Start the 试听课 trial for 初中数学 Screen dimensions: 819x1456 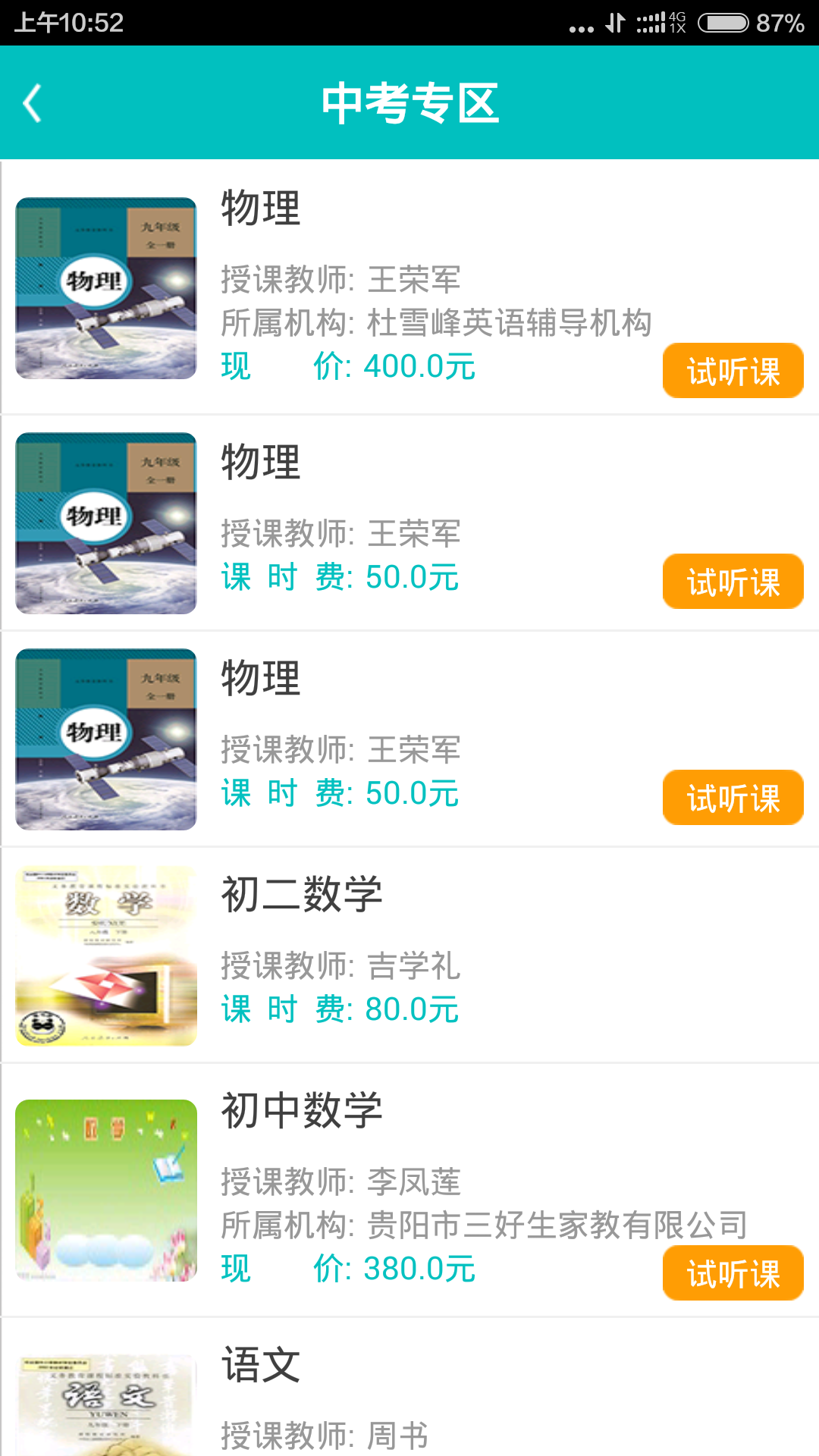[x=733, y=1273]
